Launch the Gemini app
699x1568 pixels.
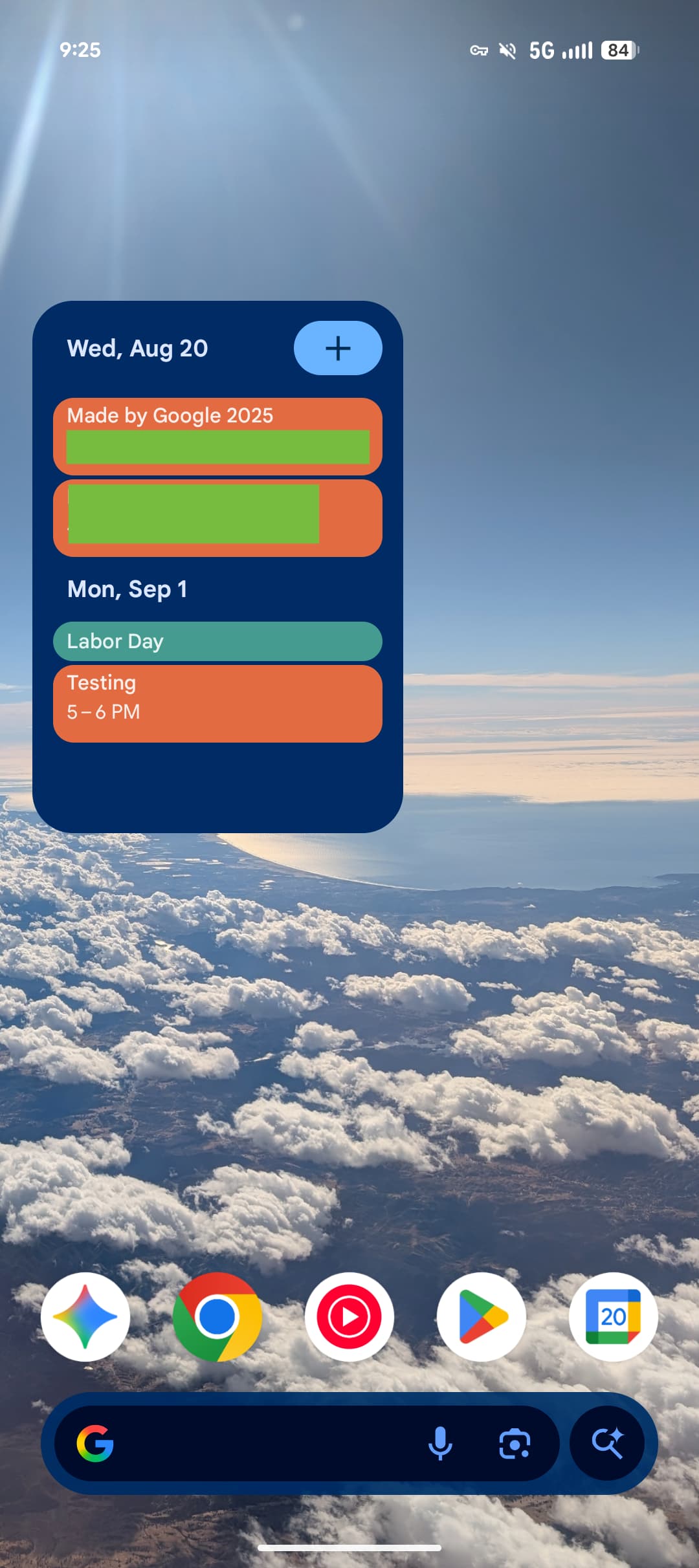pos(85,1316)
